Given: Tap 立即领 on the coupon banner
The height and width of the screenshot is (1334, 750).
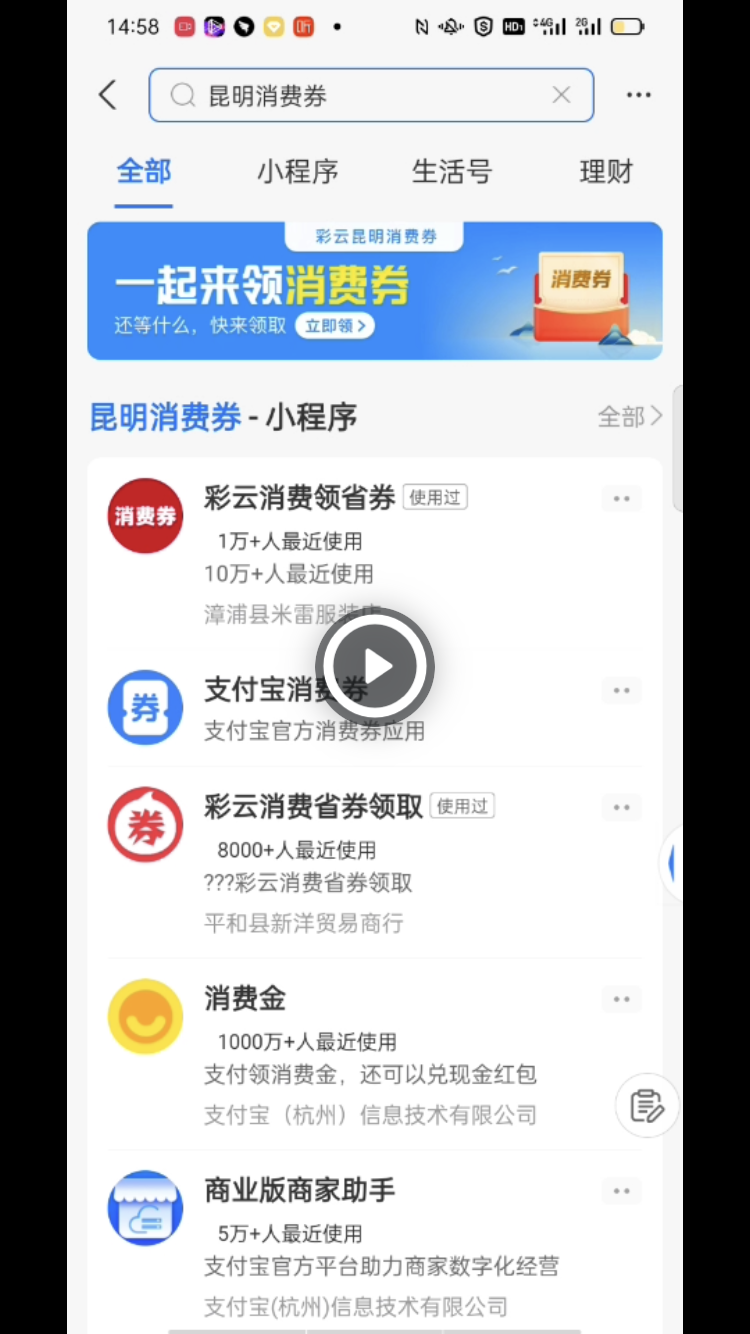Looking at the screenshot, I should pyautogui.click(x=335, y=326).
